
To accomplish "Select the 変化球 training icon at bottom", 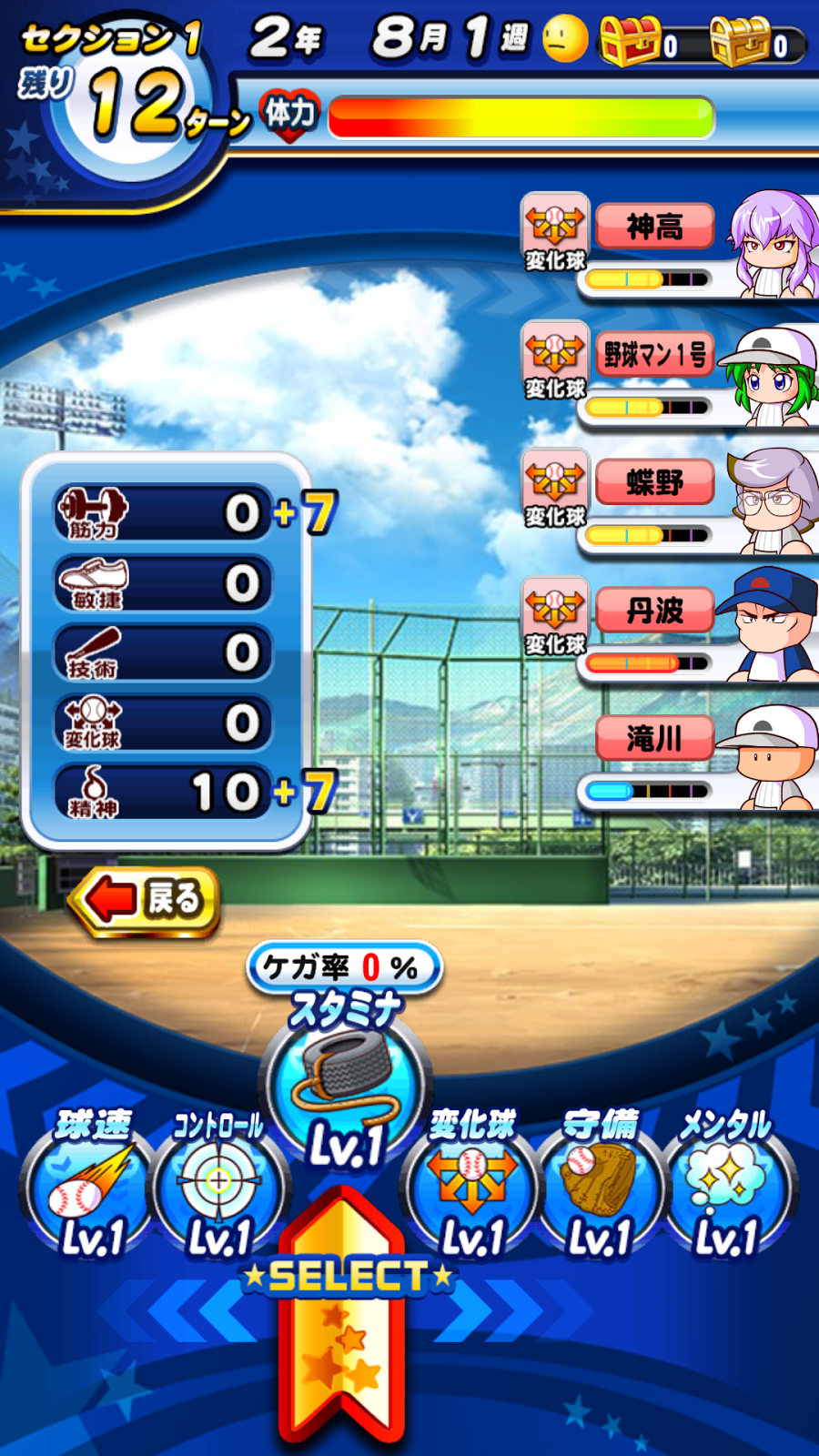I will [x=471, y=1183].
